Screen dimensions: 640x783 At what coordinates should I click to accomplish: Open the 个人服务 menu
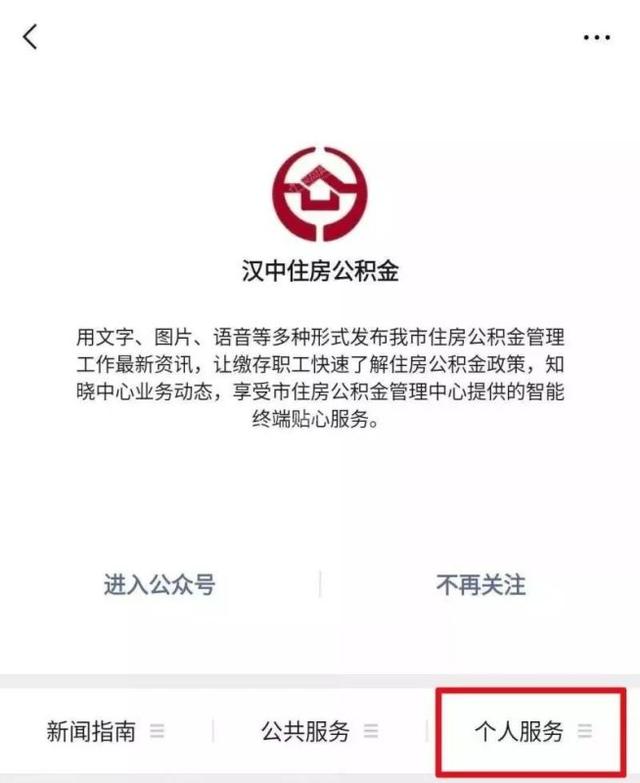coord(532,731)
